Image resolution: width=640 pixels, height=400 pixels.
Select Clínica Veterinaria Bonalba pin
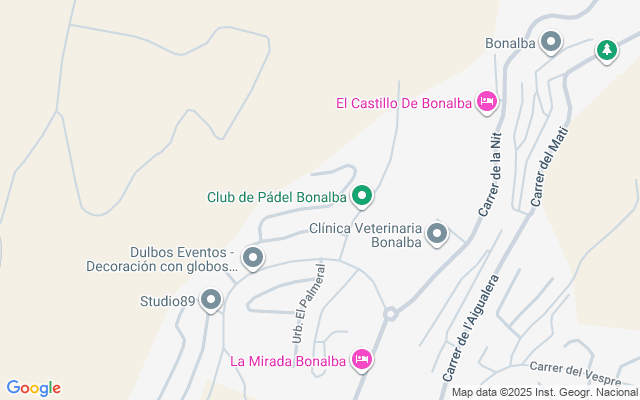point(437,234)
